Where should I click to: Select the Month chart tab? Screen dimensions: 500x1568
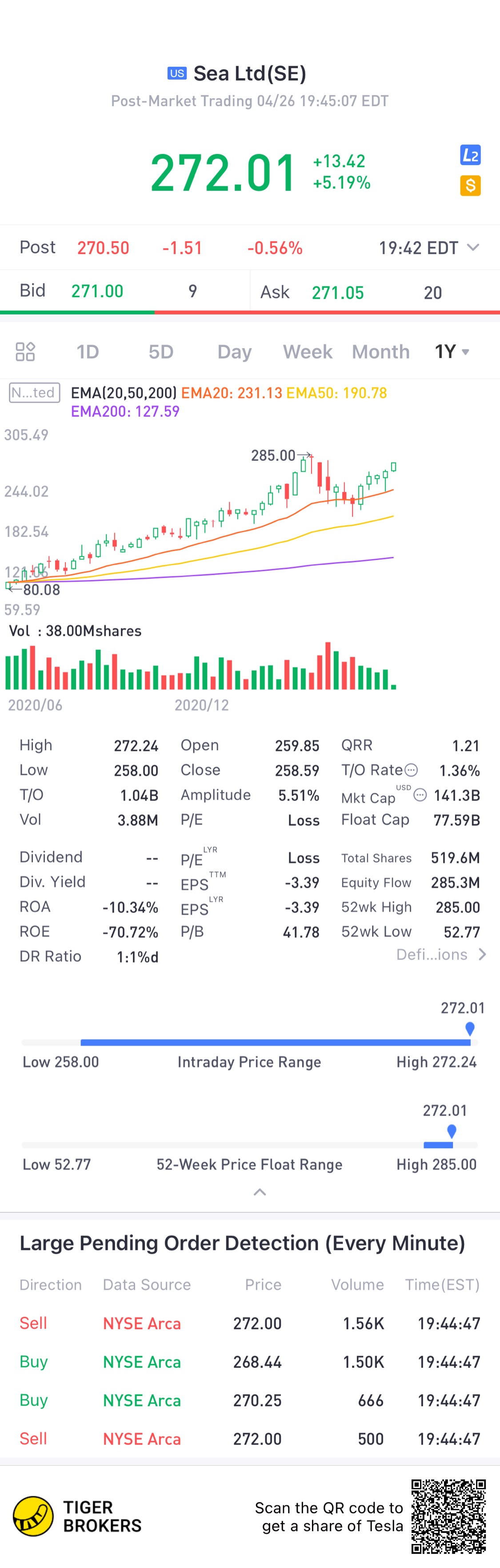(381, 351)
